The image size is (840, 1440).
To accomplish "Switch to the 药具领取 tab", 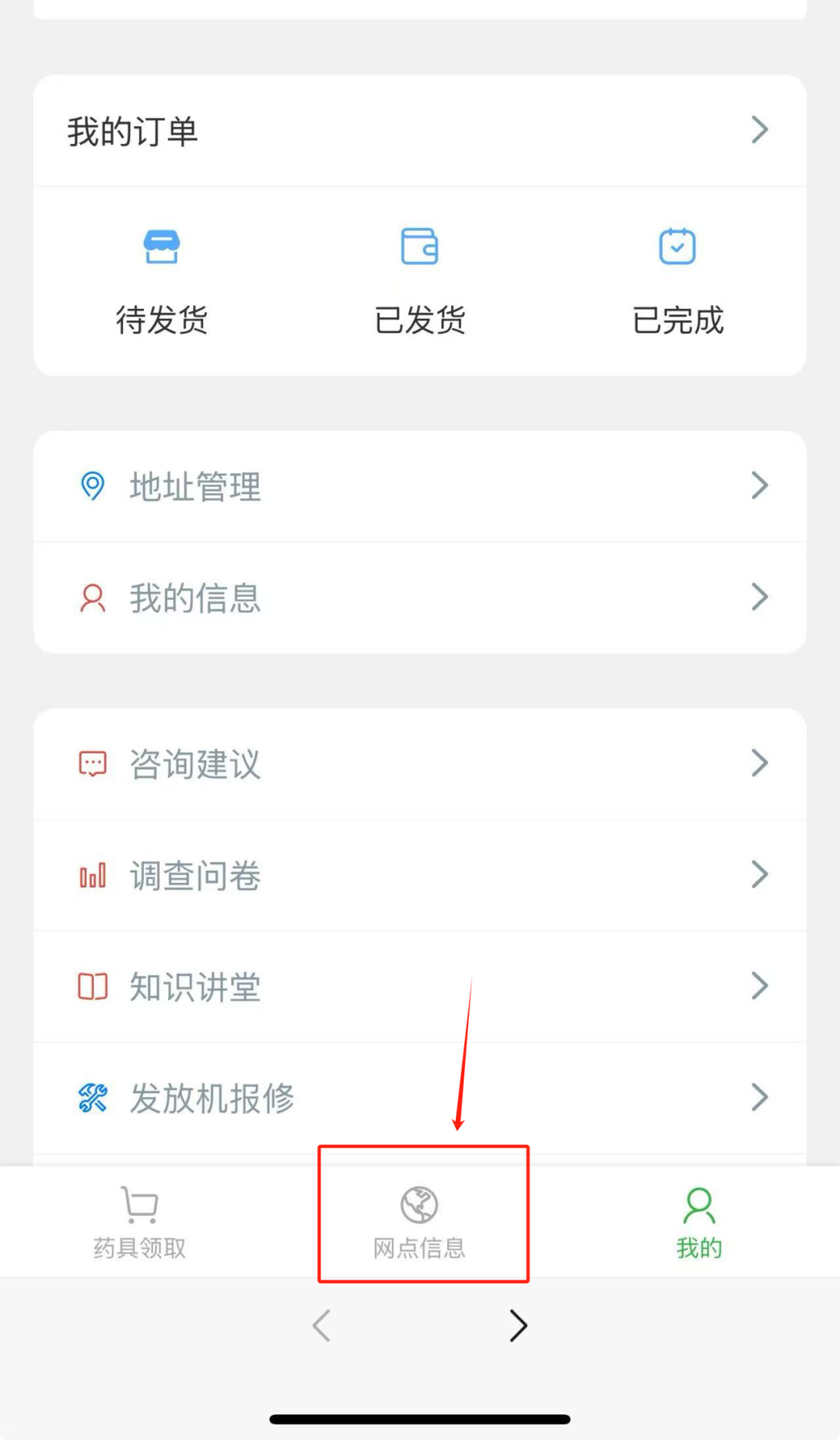I will [x=140, y=1222].
